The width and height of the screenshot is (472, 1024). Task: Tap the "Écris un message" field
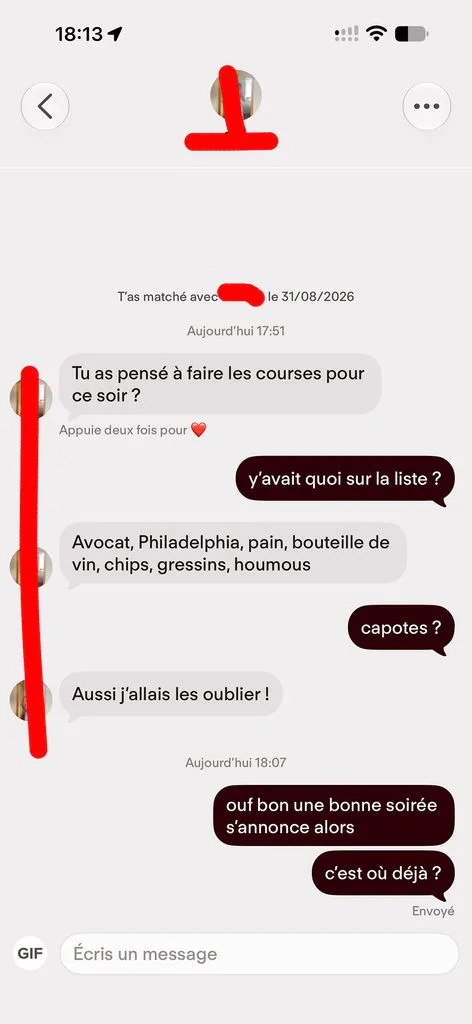point(259,953)
